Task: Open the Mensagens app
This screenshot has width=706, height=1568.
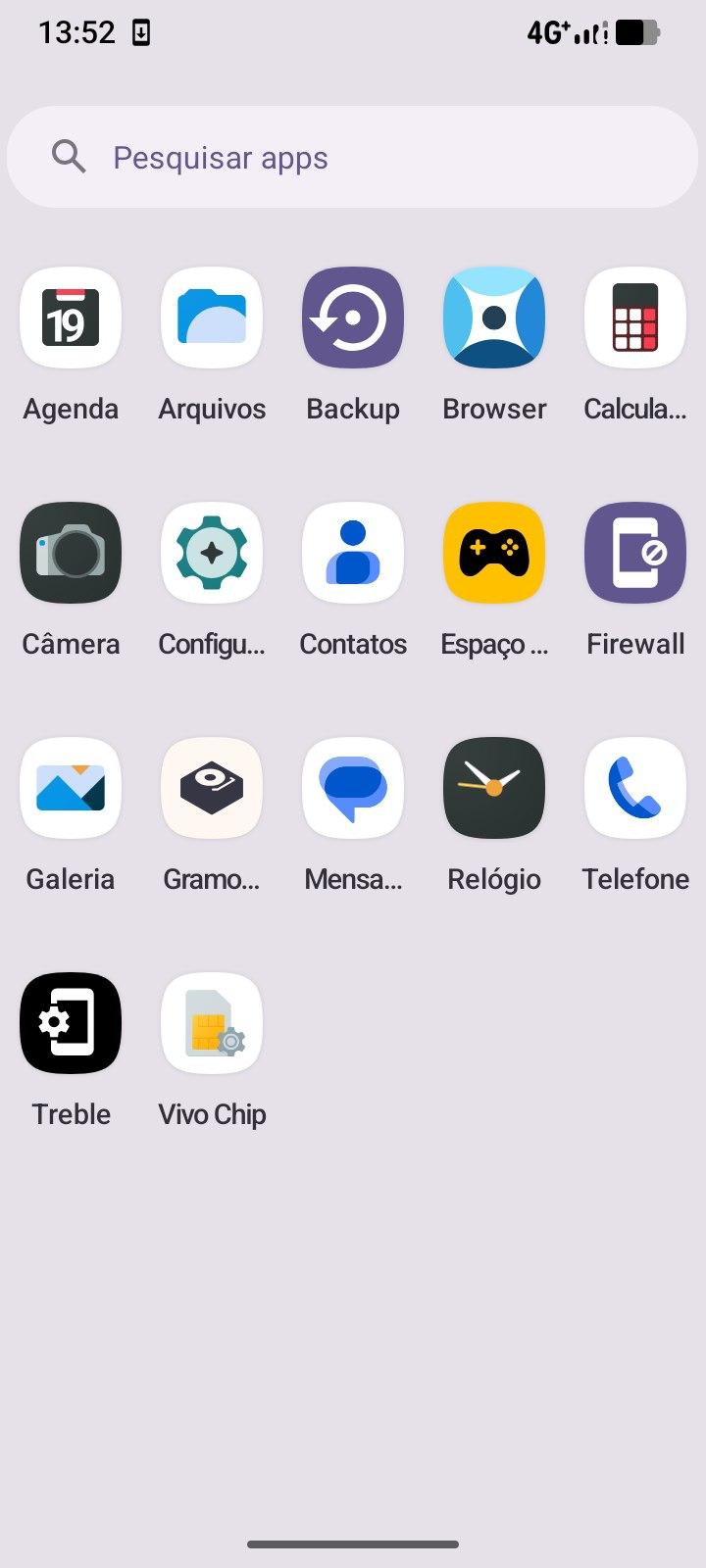Action: pos(353,789)
